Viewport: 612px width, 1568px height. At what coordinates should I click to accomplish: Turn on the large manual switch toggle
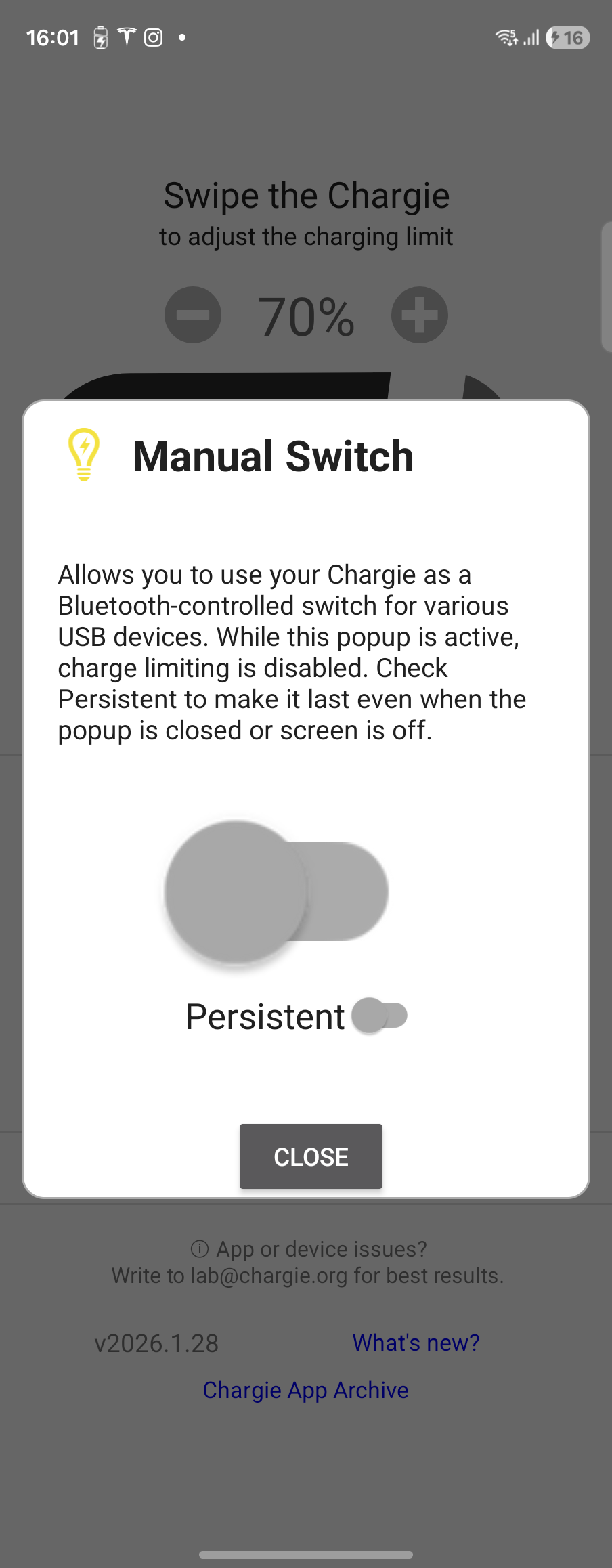tap(276, 892)
